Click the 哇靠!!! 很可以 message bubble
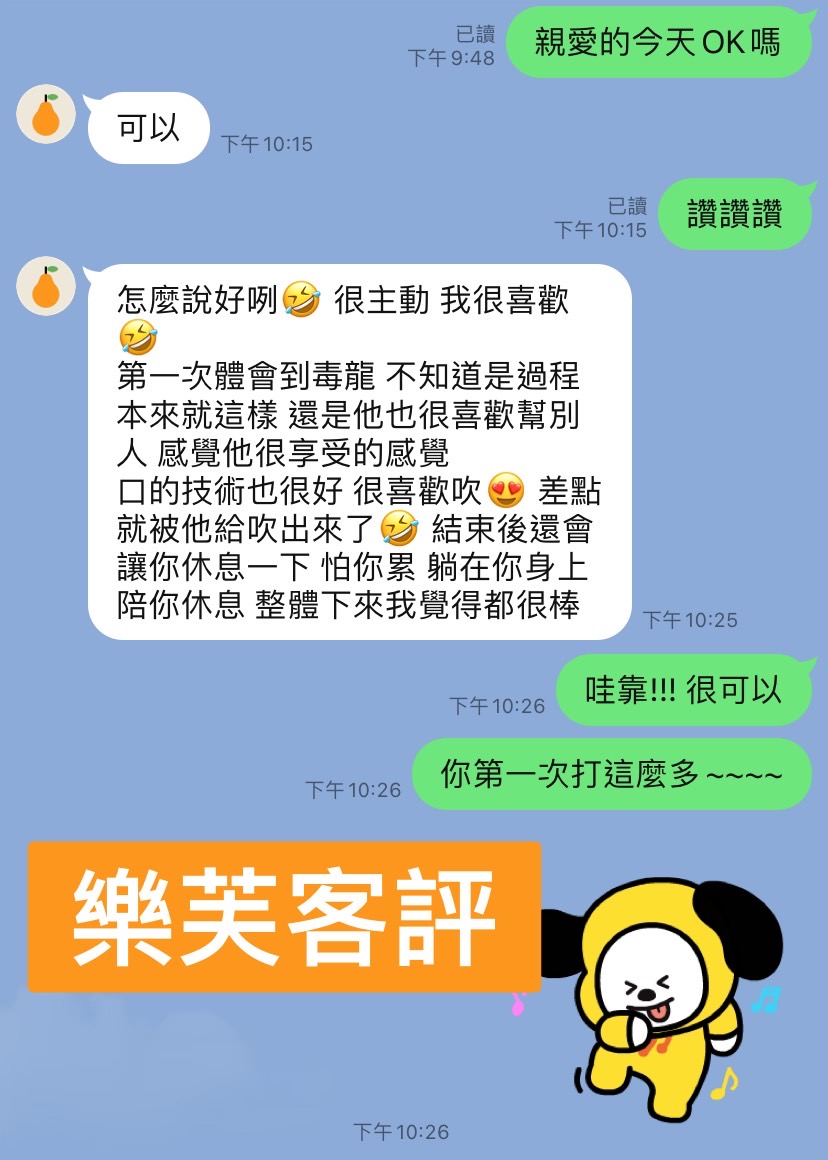828x1160 pixels. [x=683, y=689]
